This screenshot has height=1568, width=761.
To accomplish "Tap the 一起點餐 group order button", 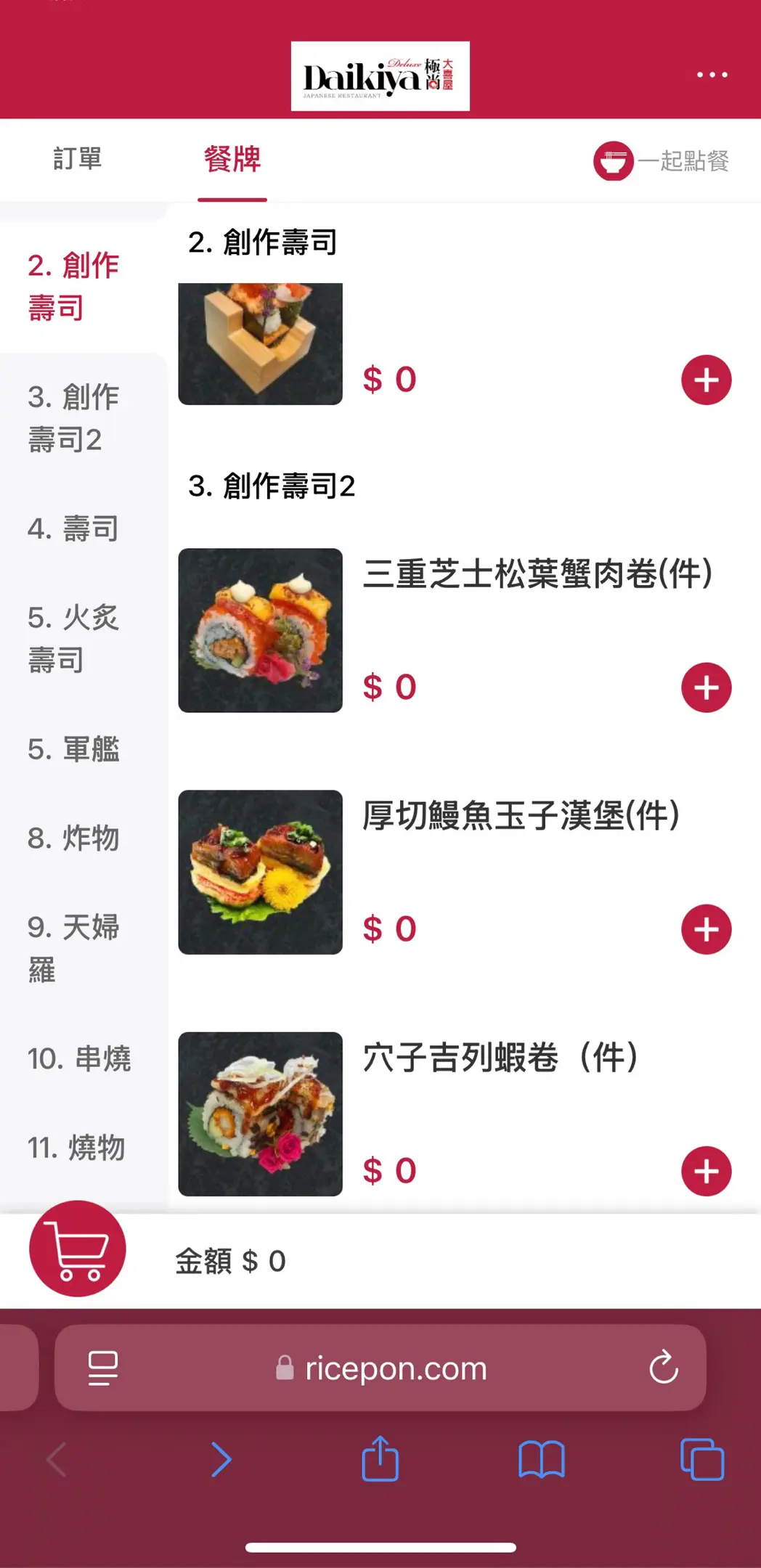I will point(662,160).
